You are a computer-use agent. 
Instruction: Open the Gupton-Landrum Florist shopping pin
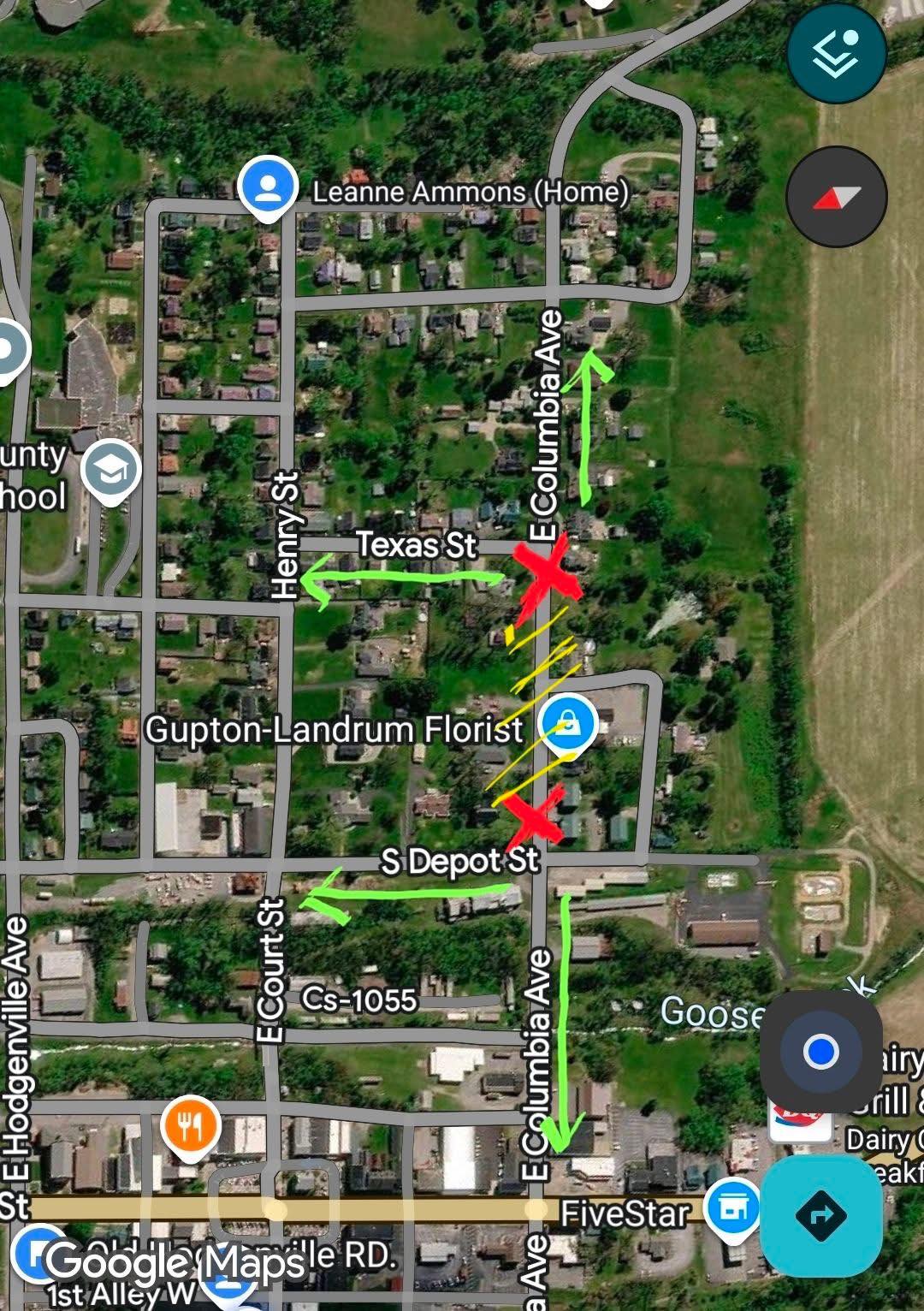tap(568, 726)
